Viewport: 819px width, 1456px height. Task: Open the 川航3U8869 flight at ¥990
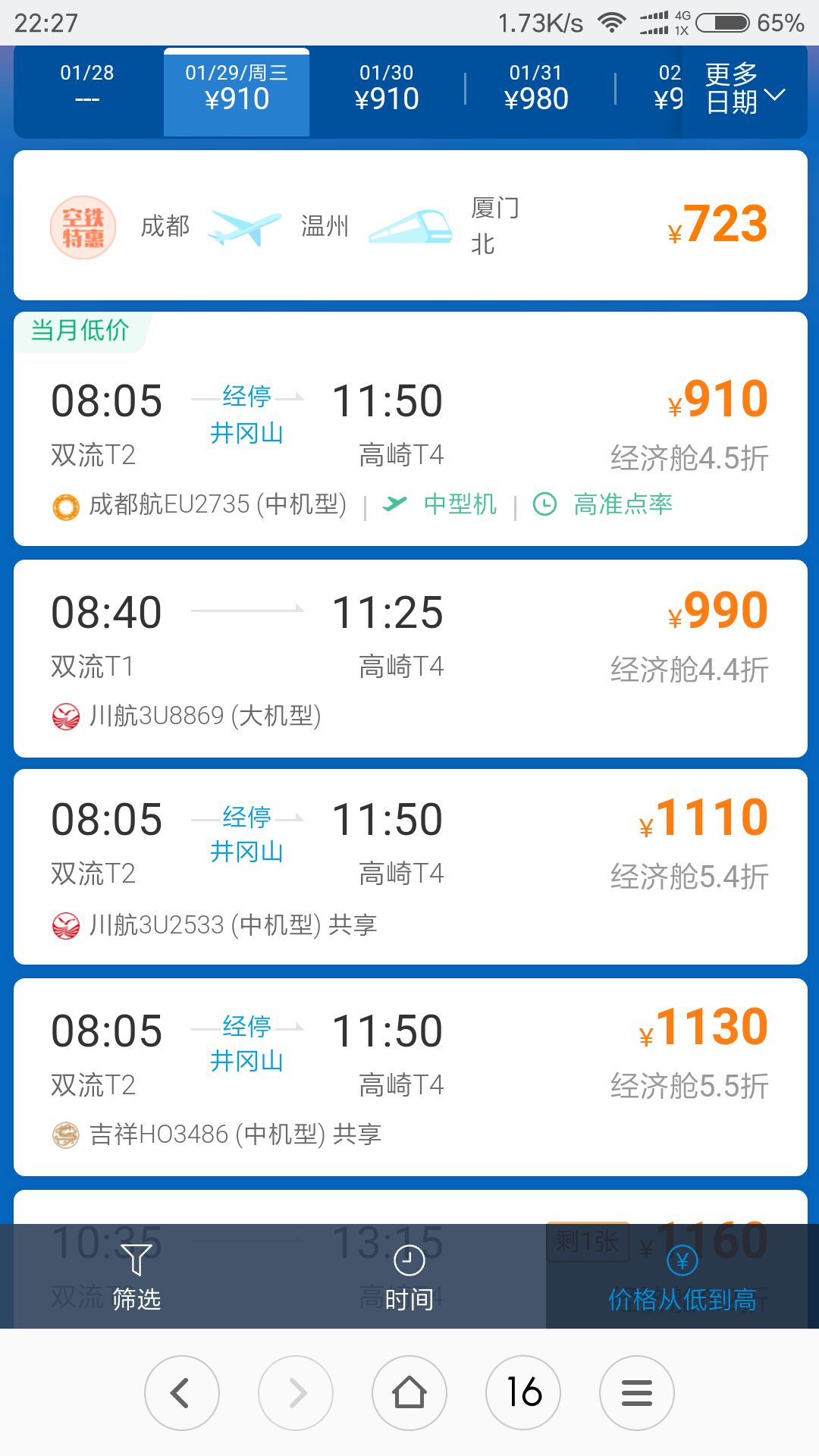(410, 658)
